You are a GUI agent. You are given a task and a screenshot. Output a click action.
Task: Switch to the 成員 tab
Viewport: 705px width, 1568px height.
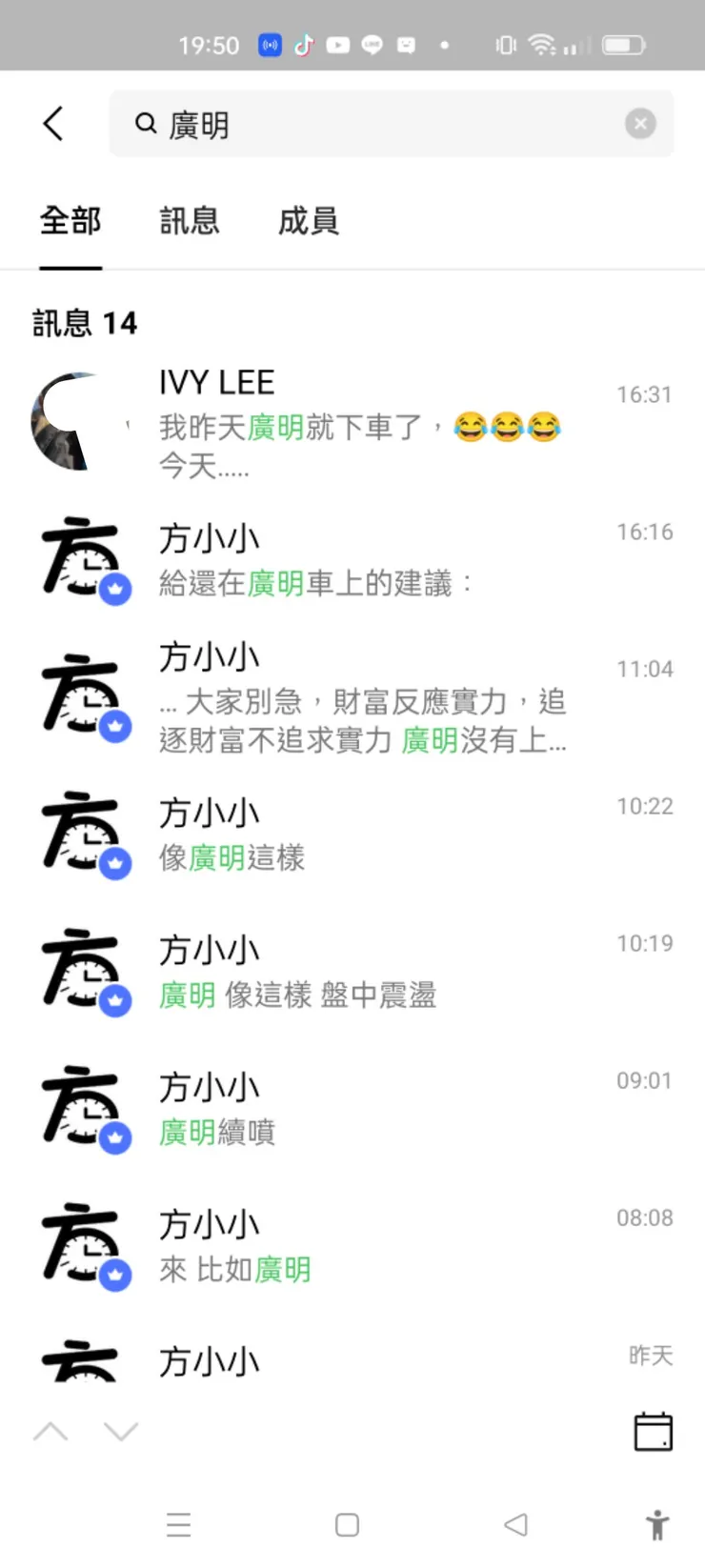pos(307,221)
